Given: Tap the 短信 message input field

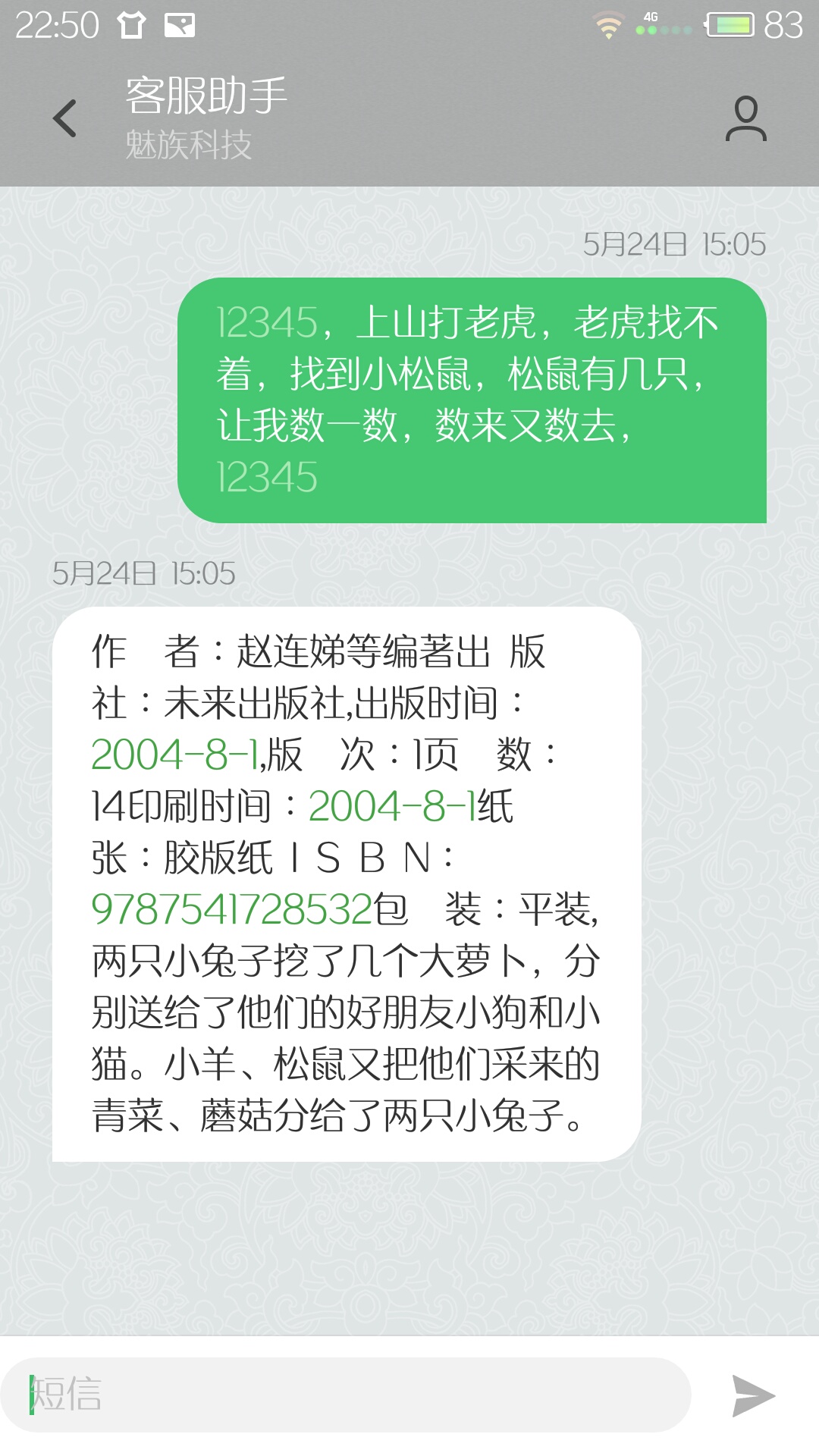Looking at the screenshot, I should (x=347, y=1395).
